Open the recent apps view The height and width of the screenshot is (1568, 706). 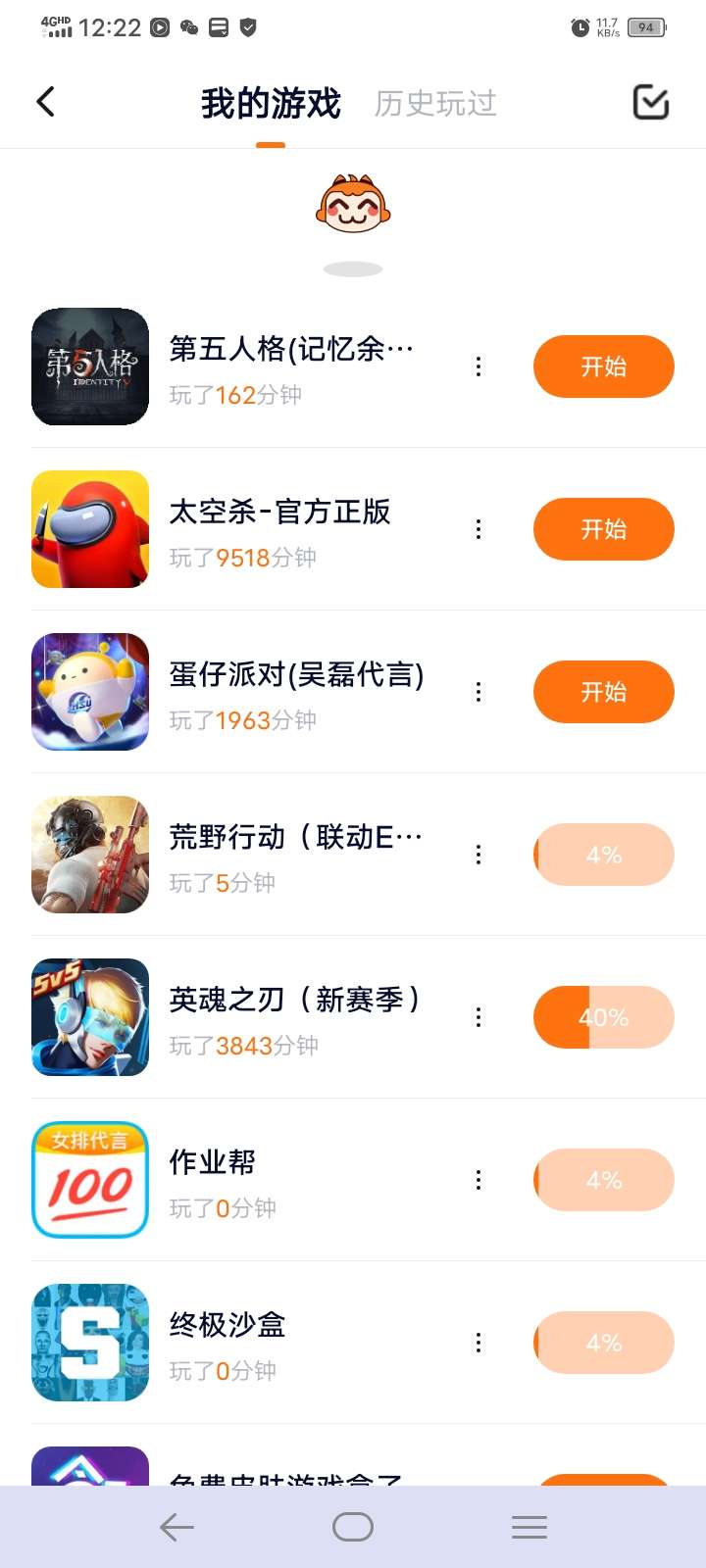click(x=529, y=1527)
